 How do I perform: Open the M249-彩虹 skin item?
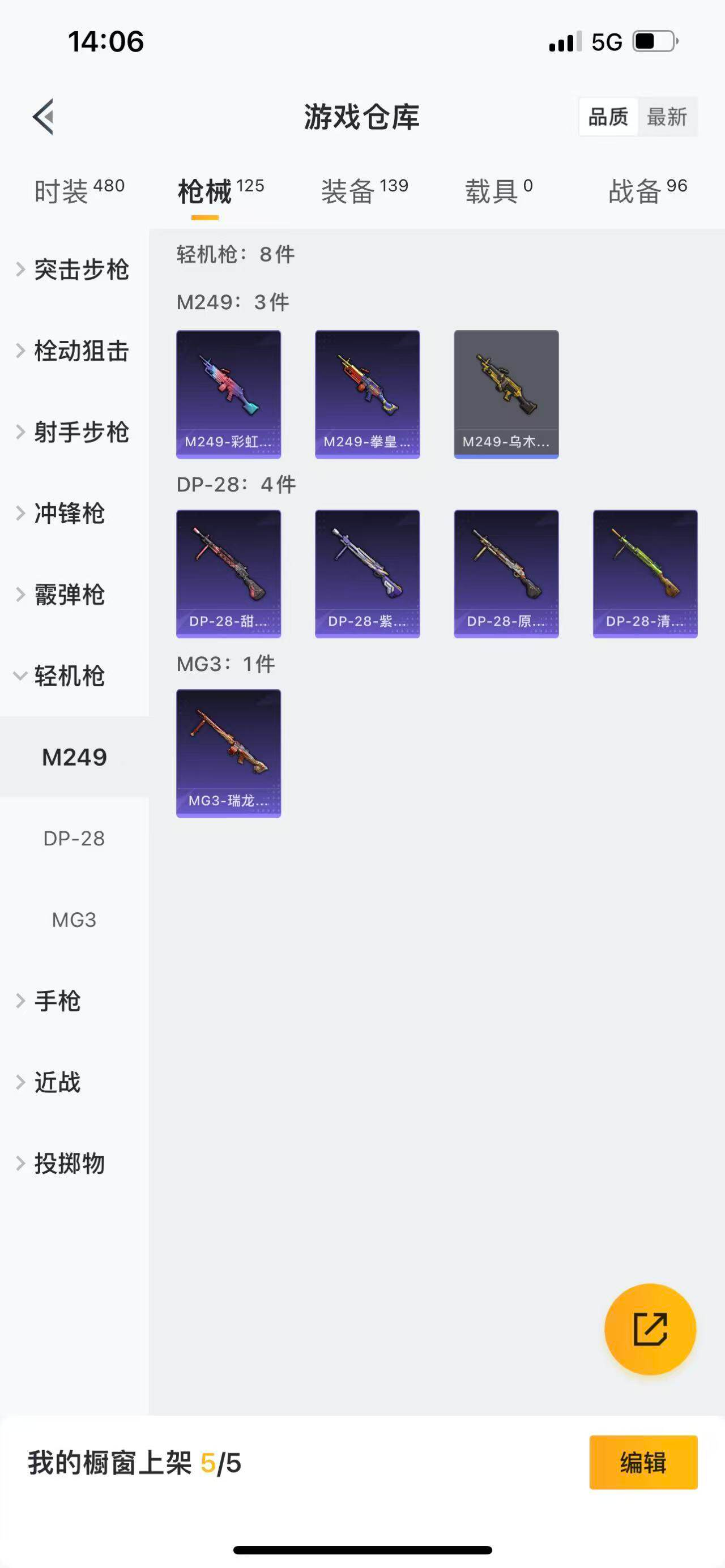pyautogui.click(x=229, y=394)
